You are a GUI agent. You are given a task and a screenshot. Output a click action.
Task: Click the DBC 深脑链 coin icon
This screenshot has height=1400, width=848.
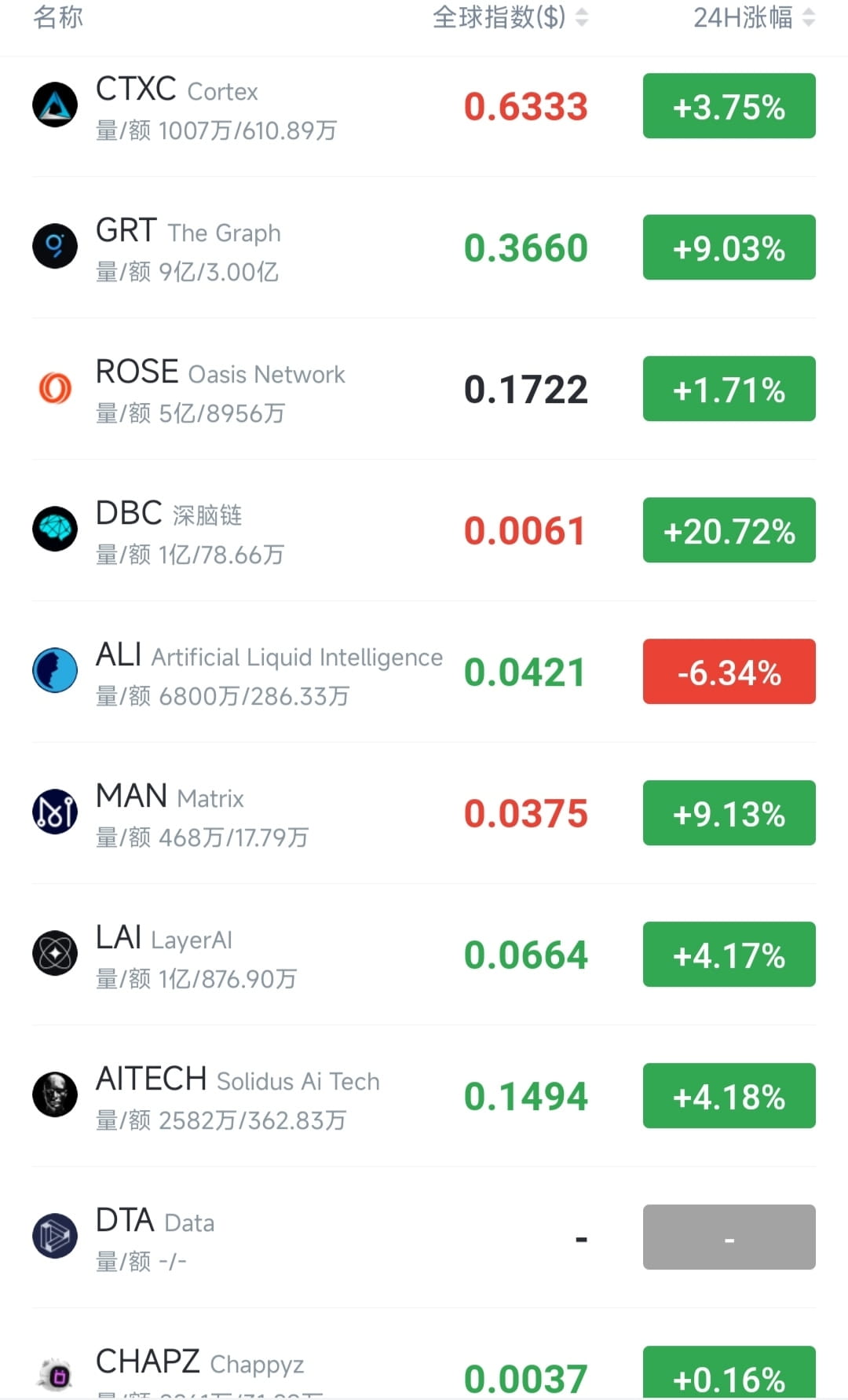(x=55, y=529)
